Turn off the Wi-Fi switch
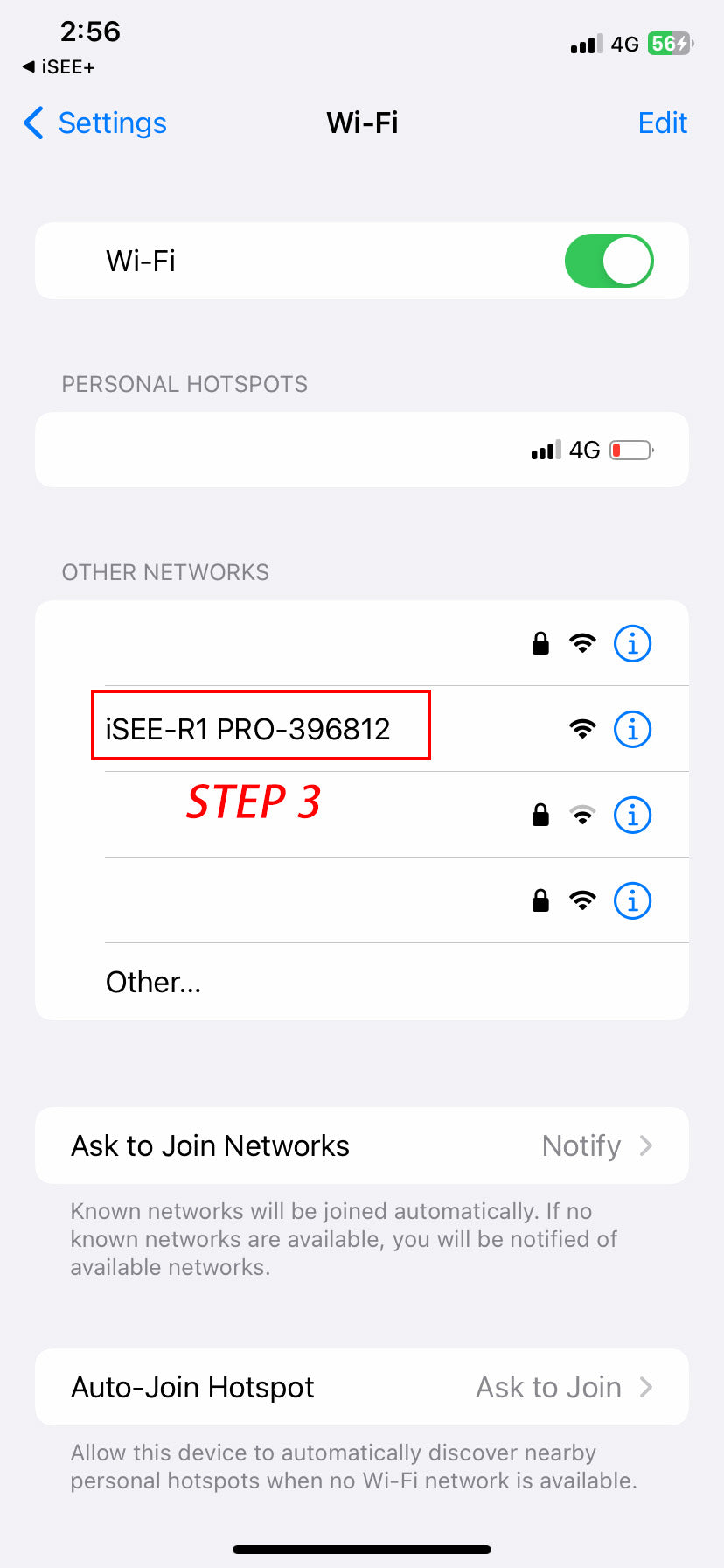 point(609,261)
